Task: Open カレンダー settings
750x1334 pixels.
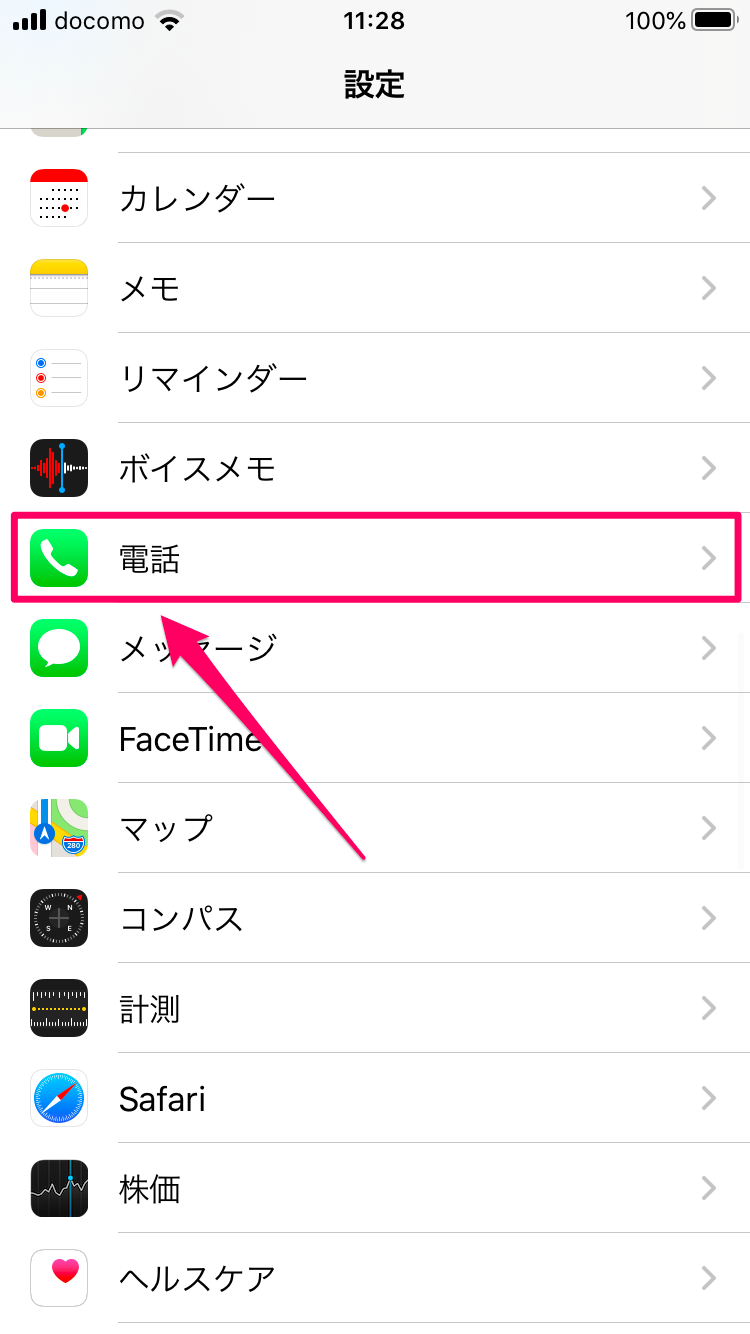Action: tap(375, 198)
